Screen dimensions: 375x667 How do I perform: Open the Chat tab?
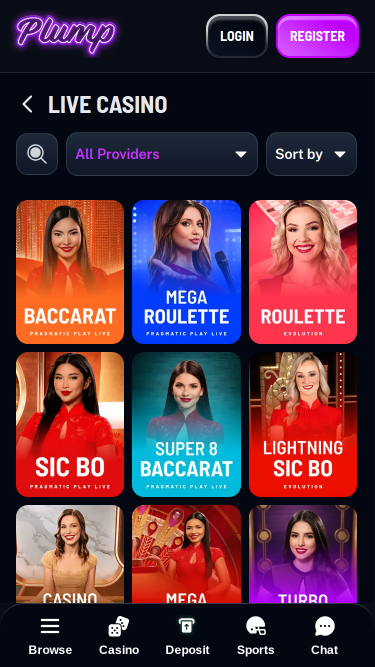coord(324,636)
